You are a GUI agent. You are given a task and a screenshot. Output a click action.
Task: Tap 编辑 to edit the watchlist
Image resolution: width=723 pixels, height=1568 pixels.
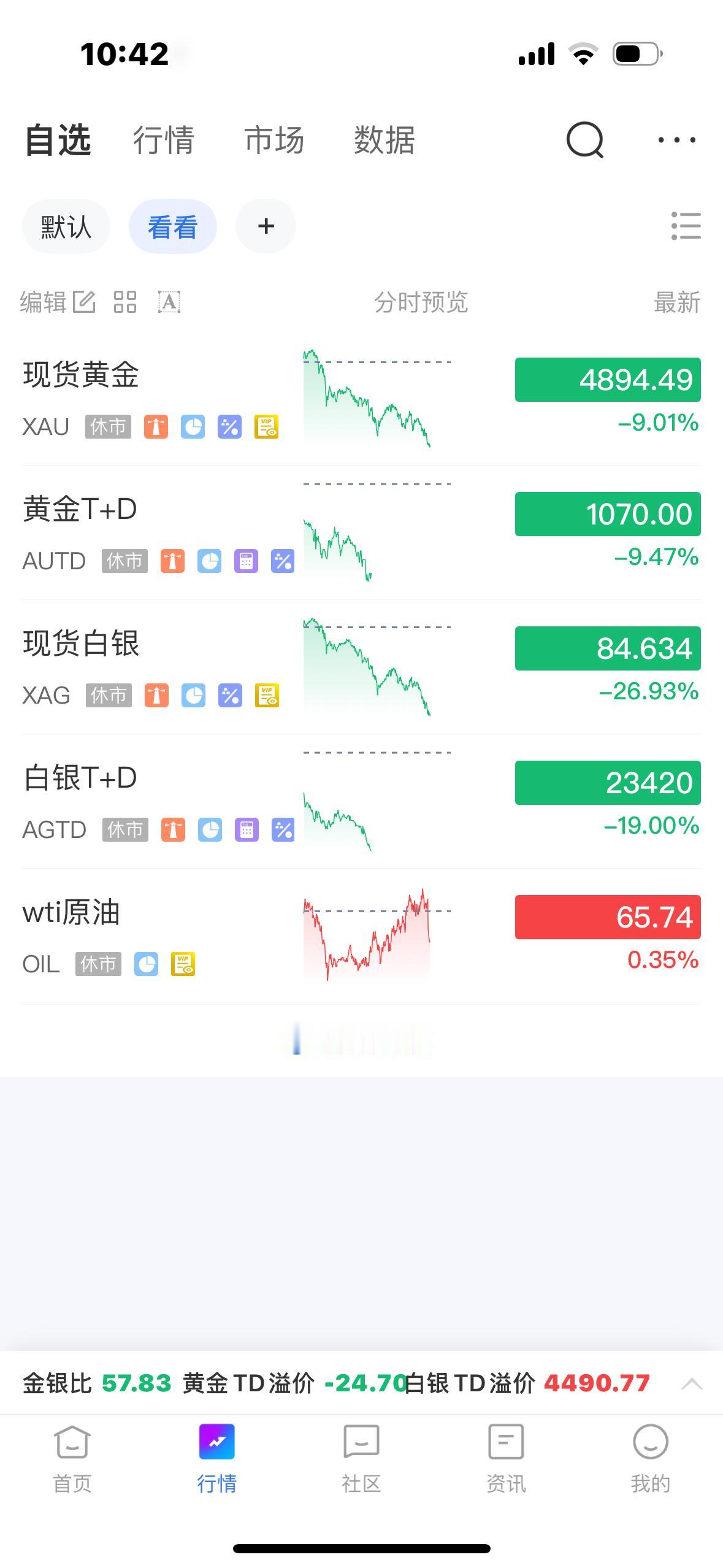coord(57,302)
